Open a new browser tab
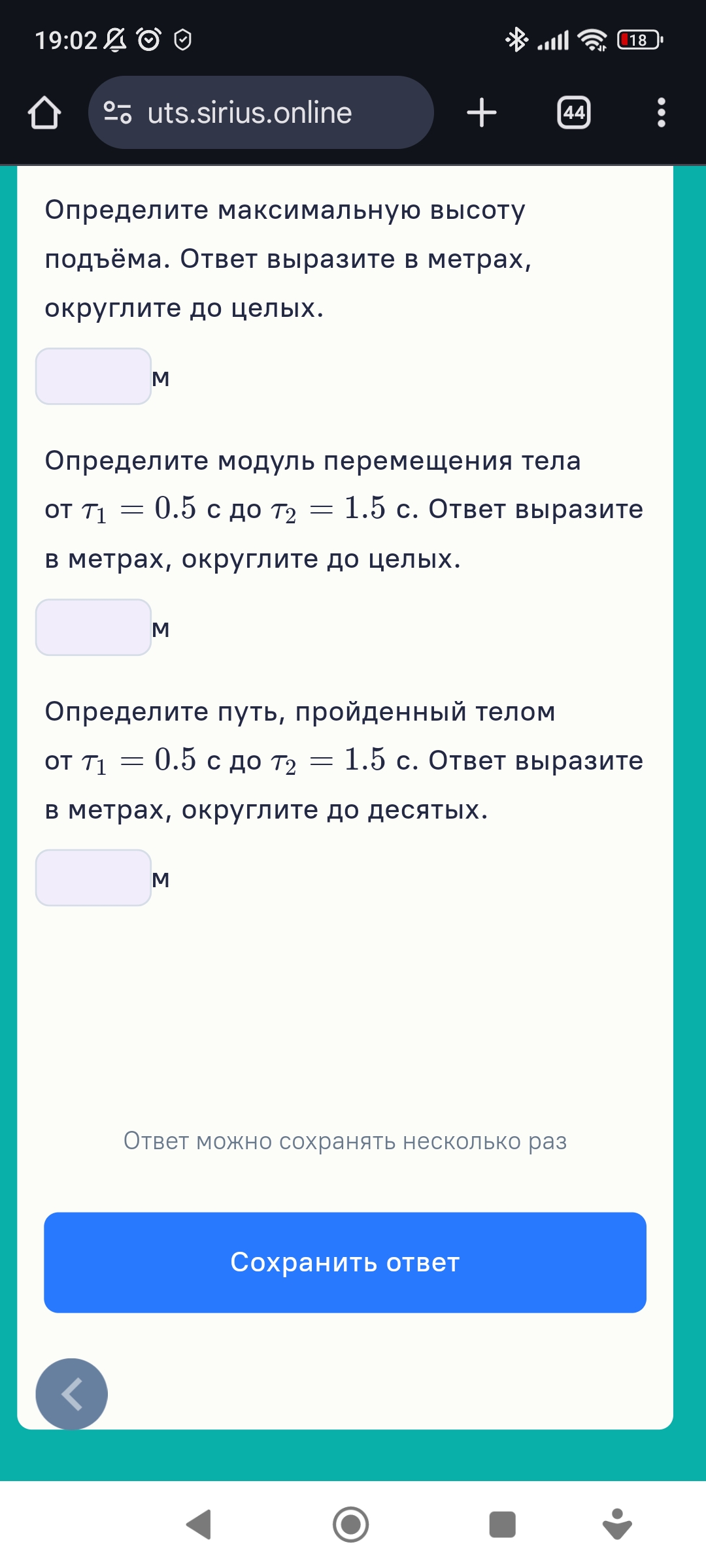 tap(482, 112)
